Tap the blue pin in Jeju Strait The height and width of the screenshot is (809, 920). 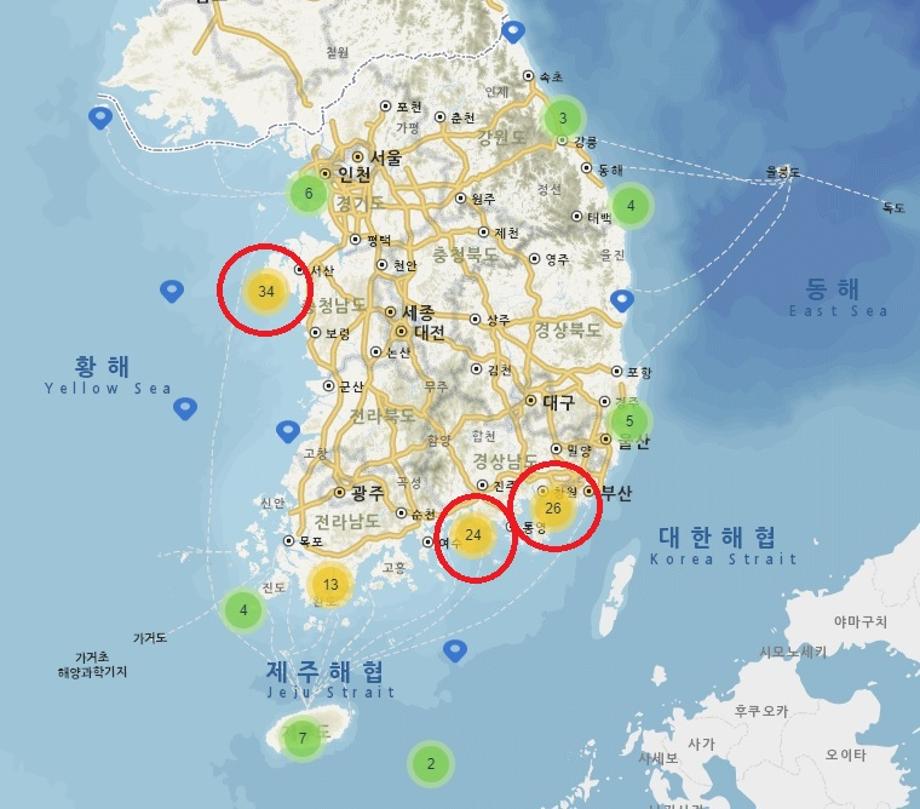point(455,650)
